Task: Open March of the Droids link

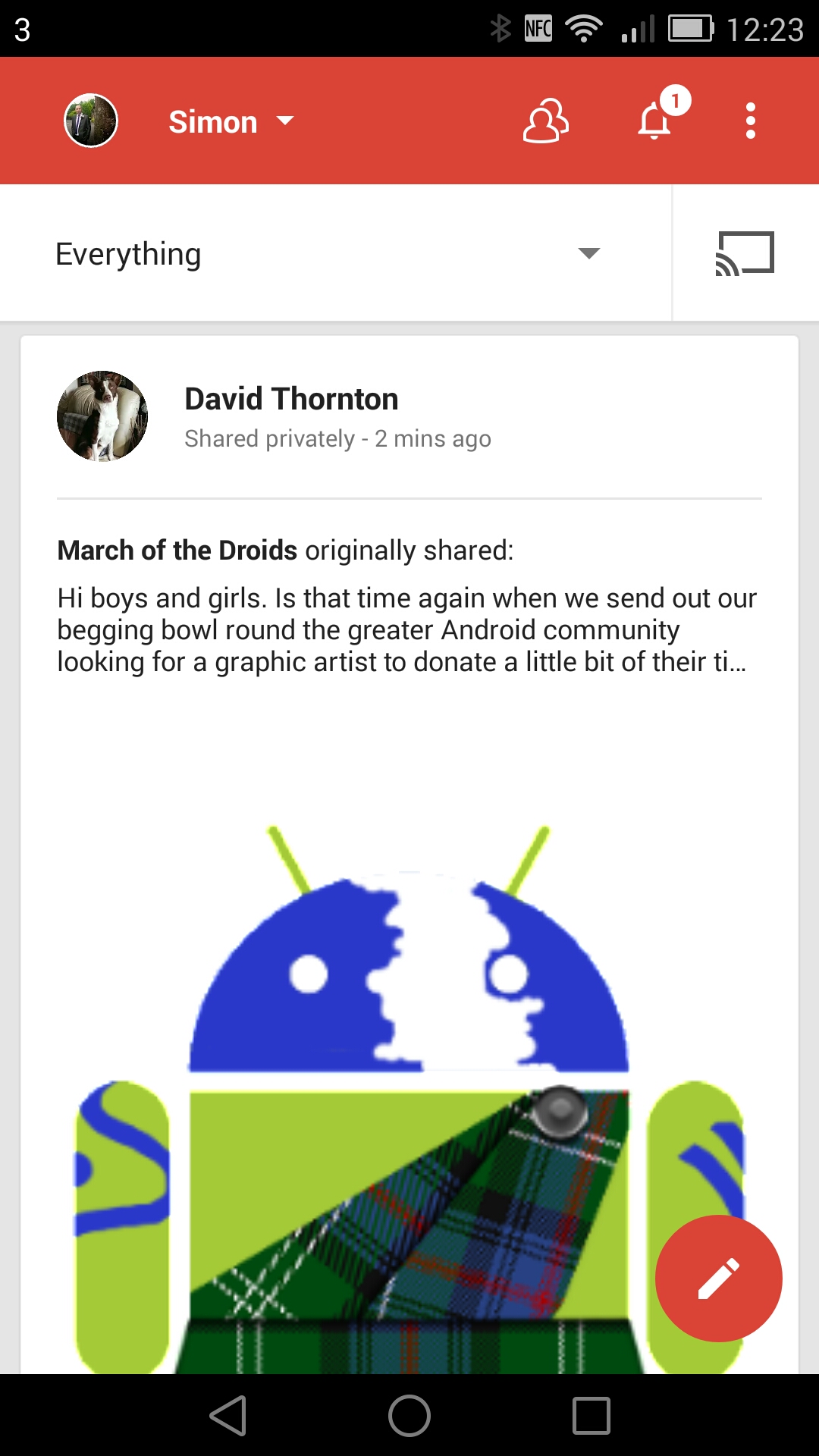Action: coord(177,550)
